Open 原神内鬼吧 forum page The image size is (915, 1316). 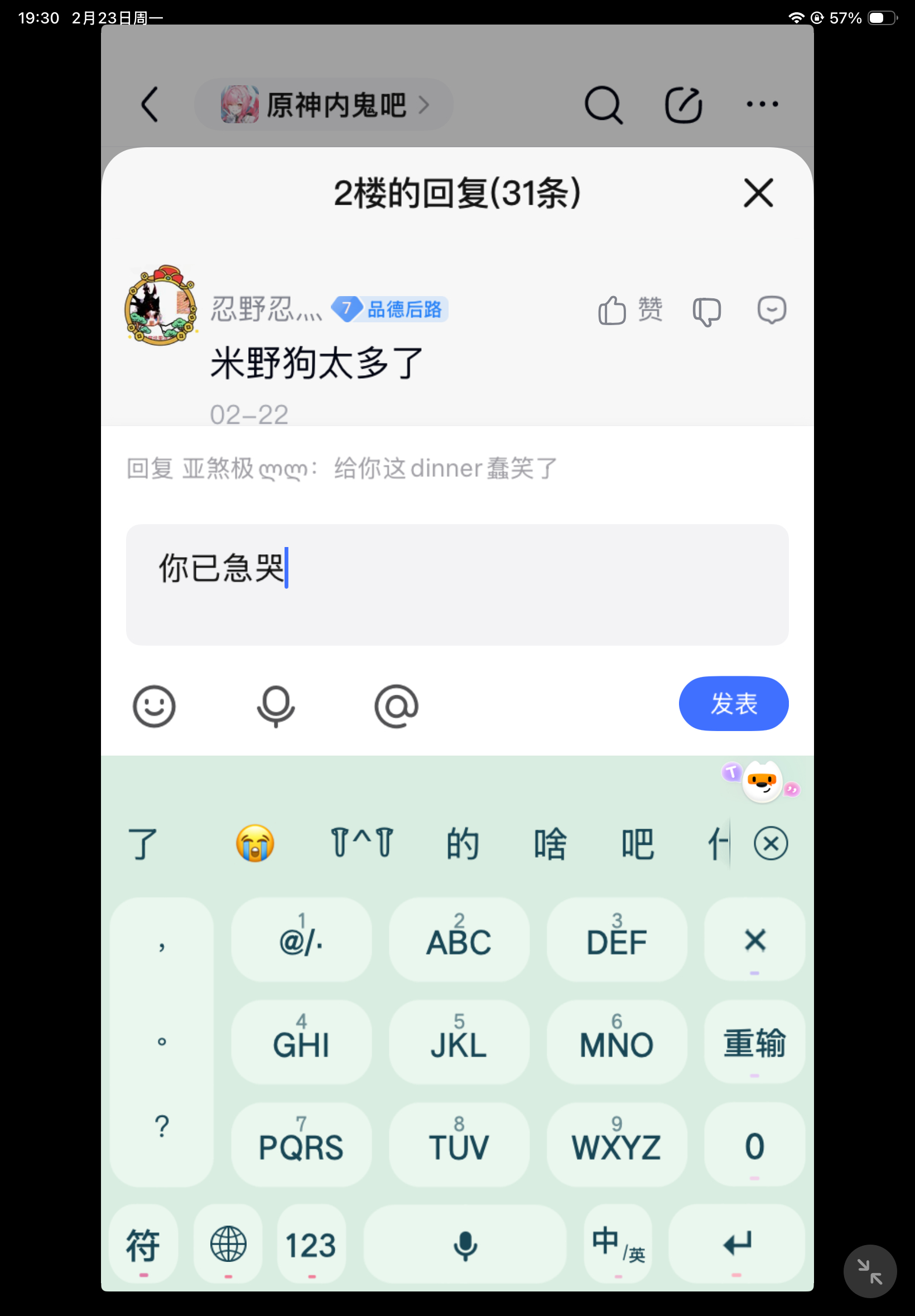(324, 105)
